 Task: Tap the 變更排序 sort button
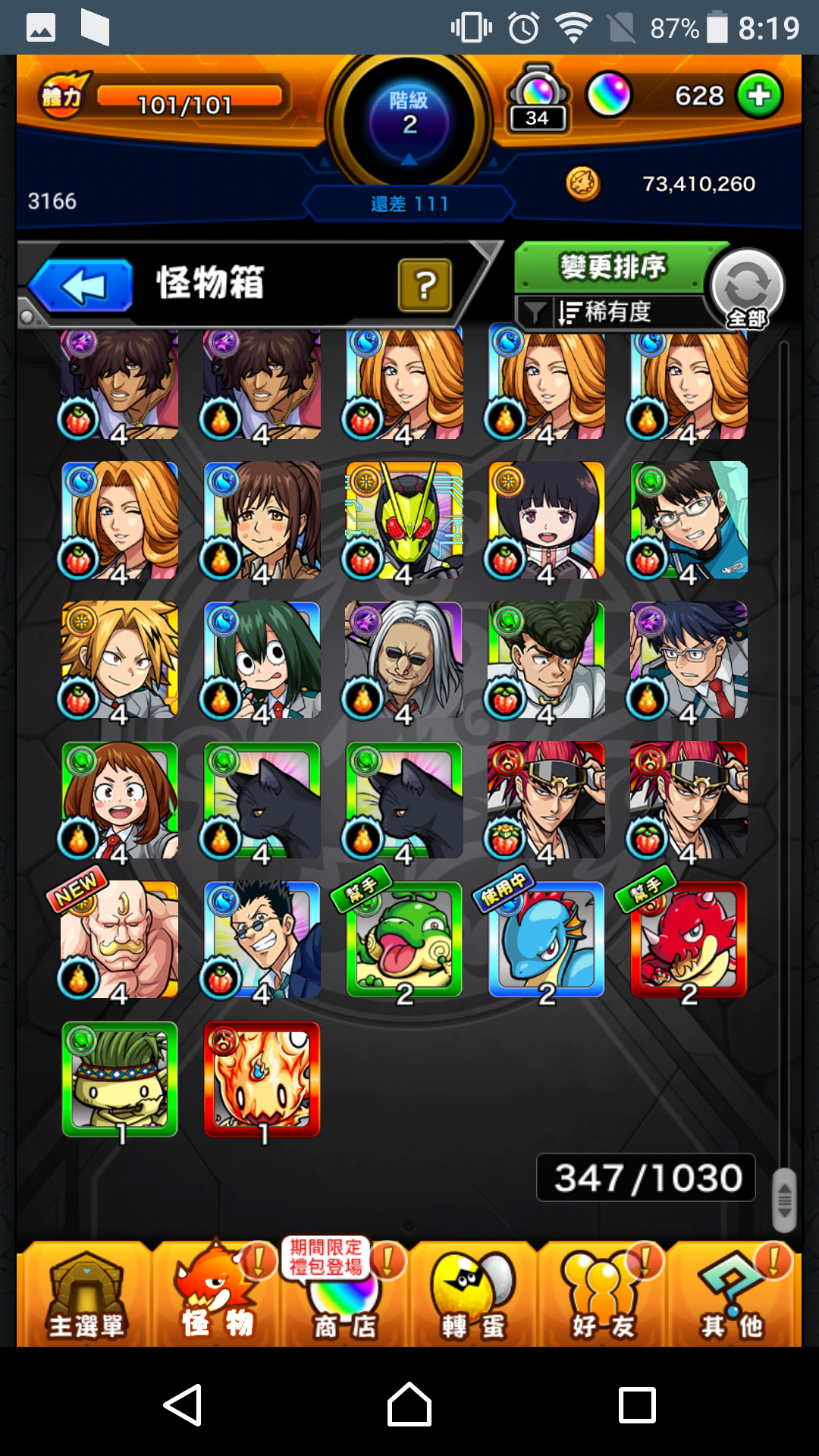(x=611, y=267)
